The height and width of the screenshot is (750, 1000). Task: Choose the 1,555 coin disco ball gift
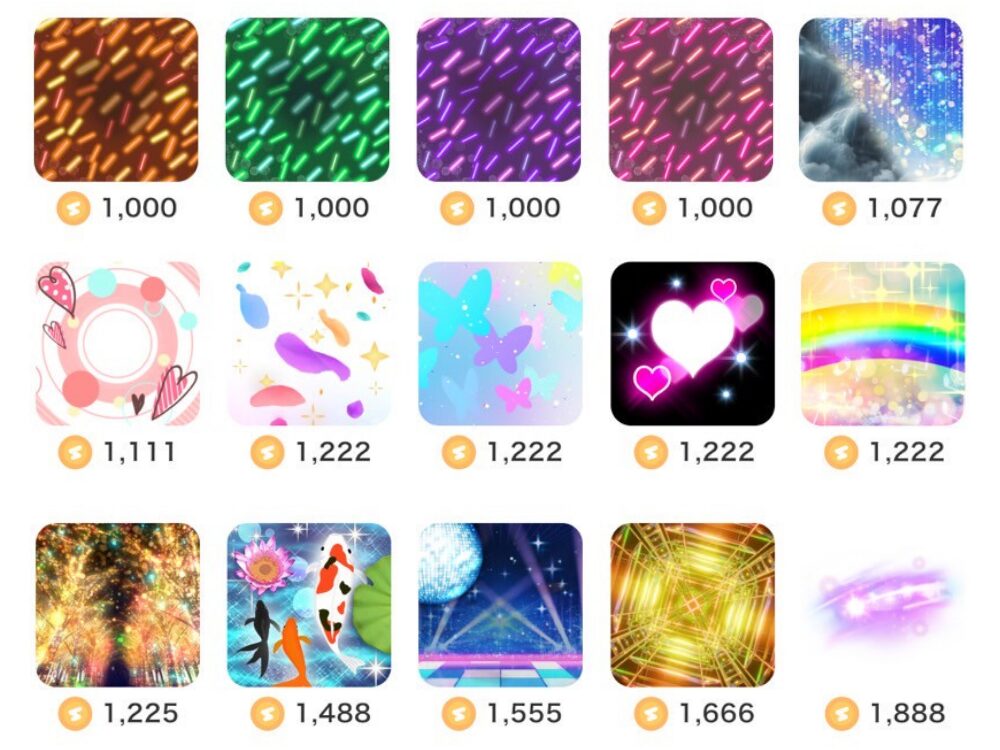pos(500,605)
